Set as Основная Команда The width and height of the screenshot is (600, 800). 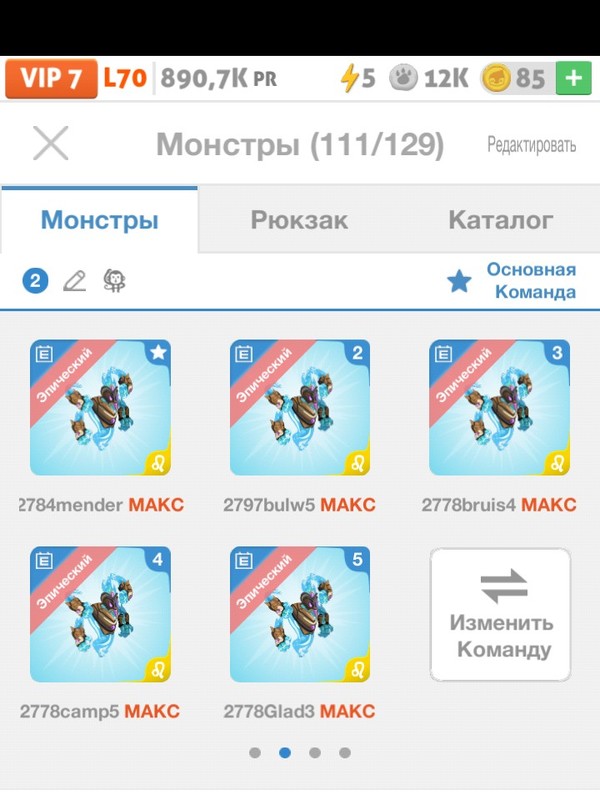pyautogui.click(x=512, y=281)
